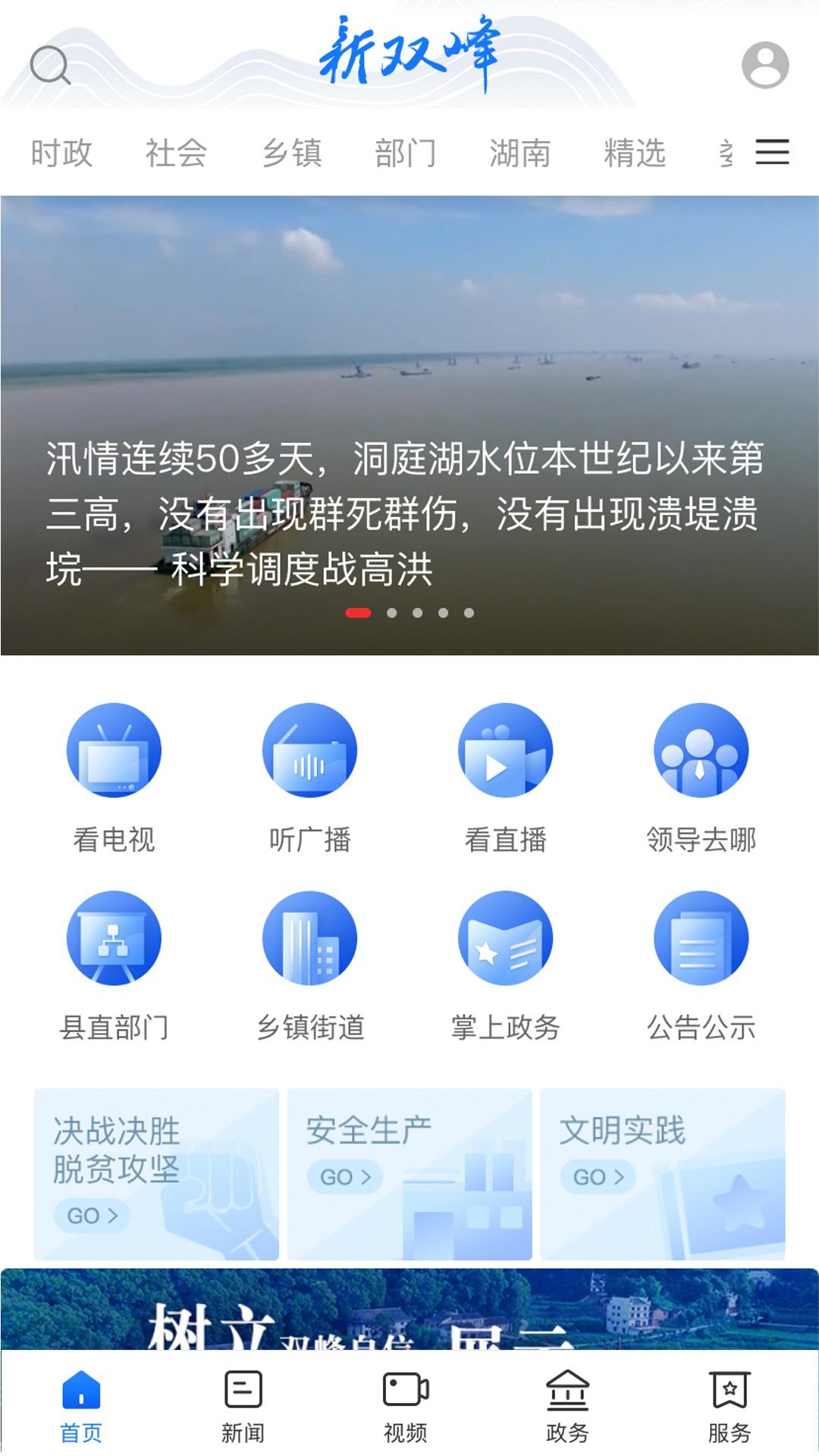
Task: Select the 乡镇街道 towns icon
Action: point(311,939)
